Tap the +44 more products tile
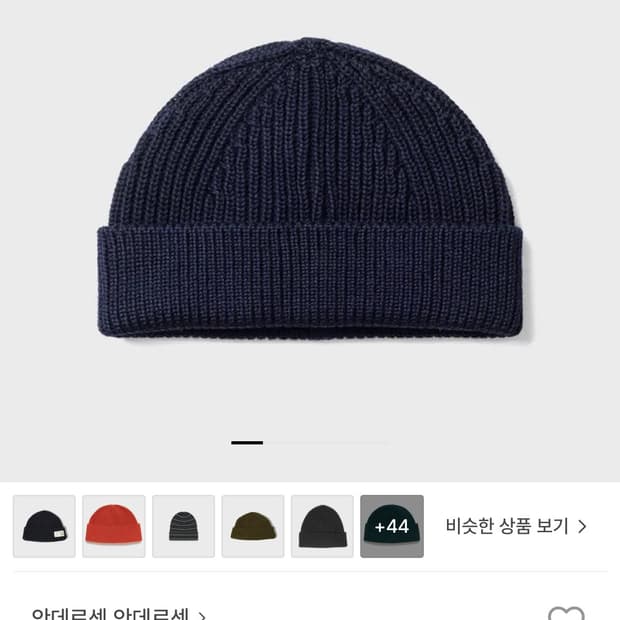Screen dimensions: 620x620 click(392, 526)
